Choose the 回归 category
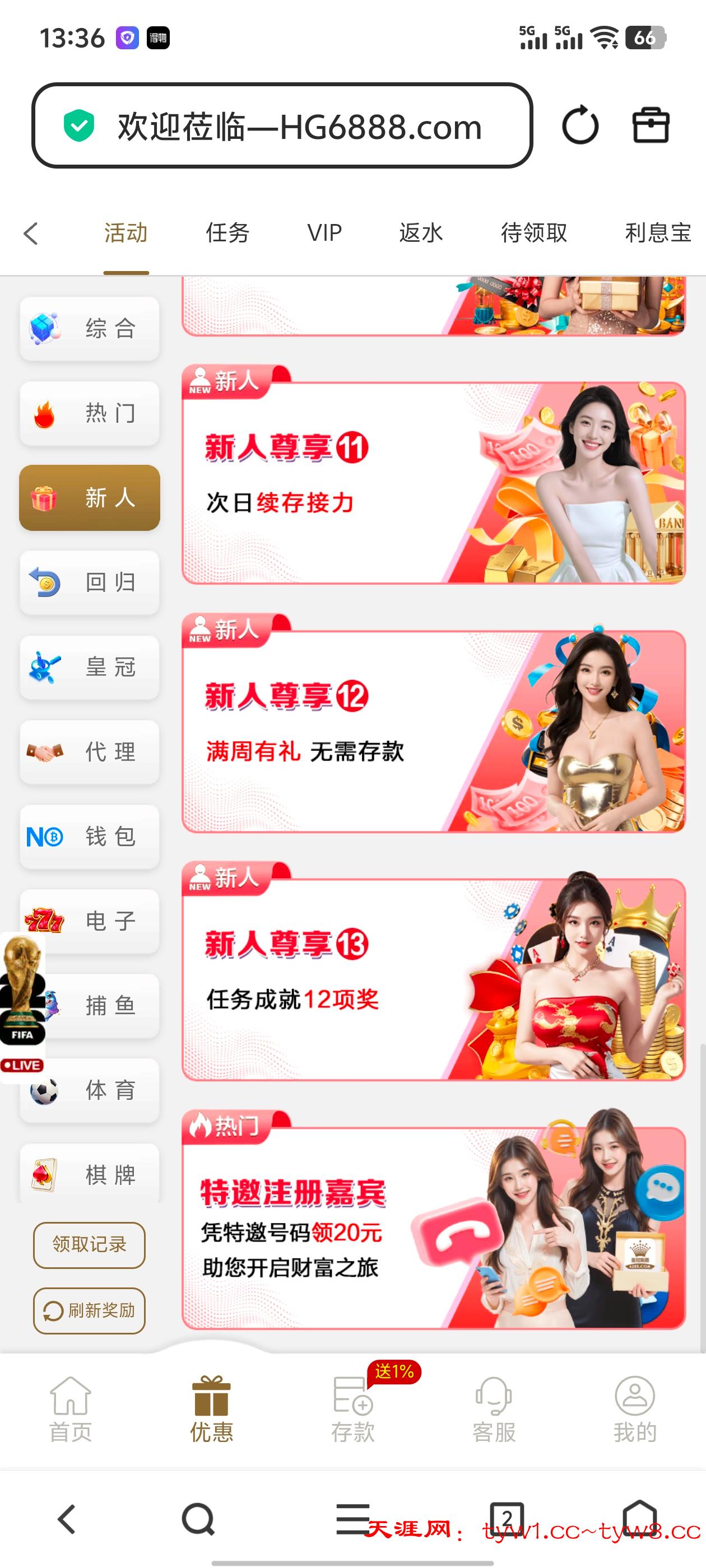The height and width of the screenshot is (1568, 706). [x=90, y=582]
